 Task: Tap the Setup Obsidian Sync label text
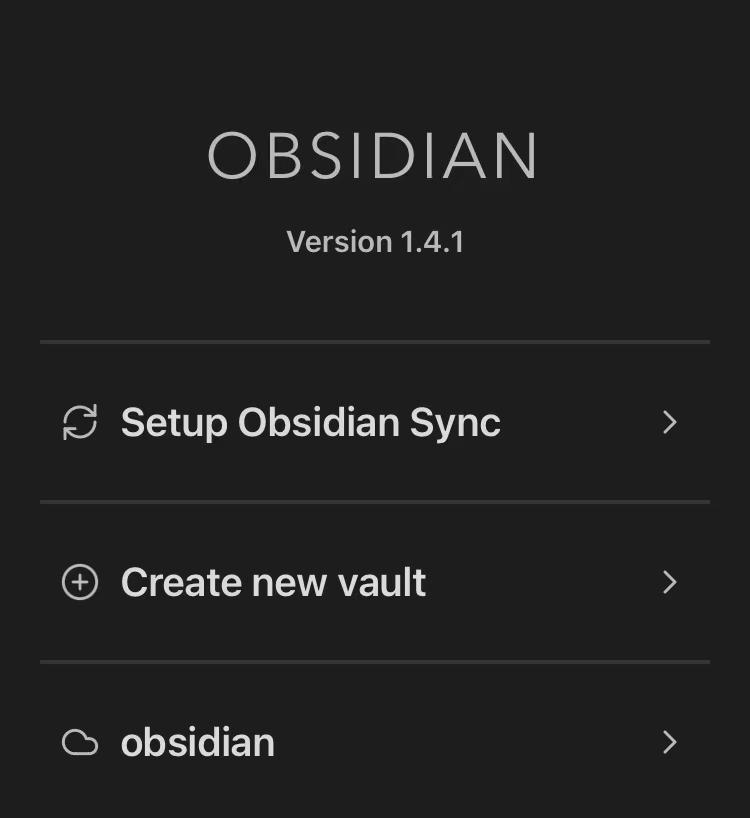coord(310,422)
